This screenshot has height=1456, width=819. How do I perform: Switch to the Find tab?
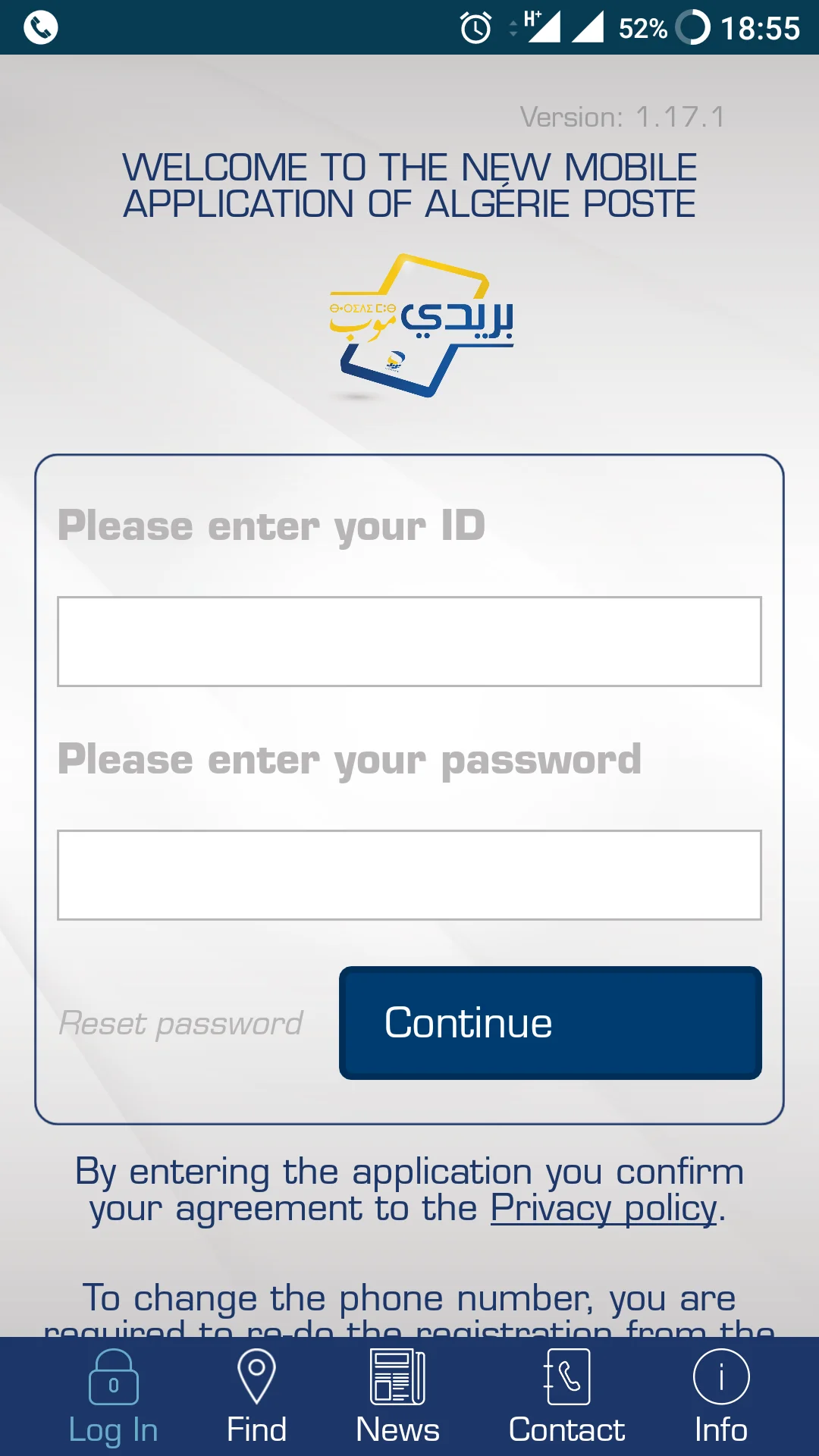point(256,1397)
